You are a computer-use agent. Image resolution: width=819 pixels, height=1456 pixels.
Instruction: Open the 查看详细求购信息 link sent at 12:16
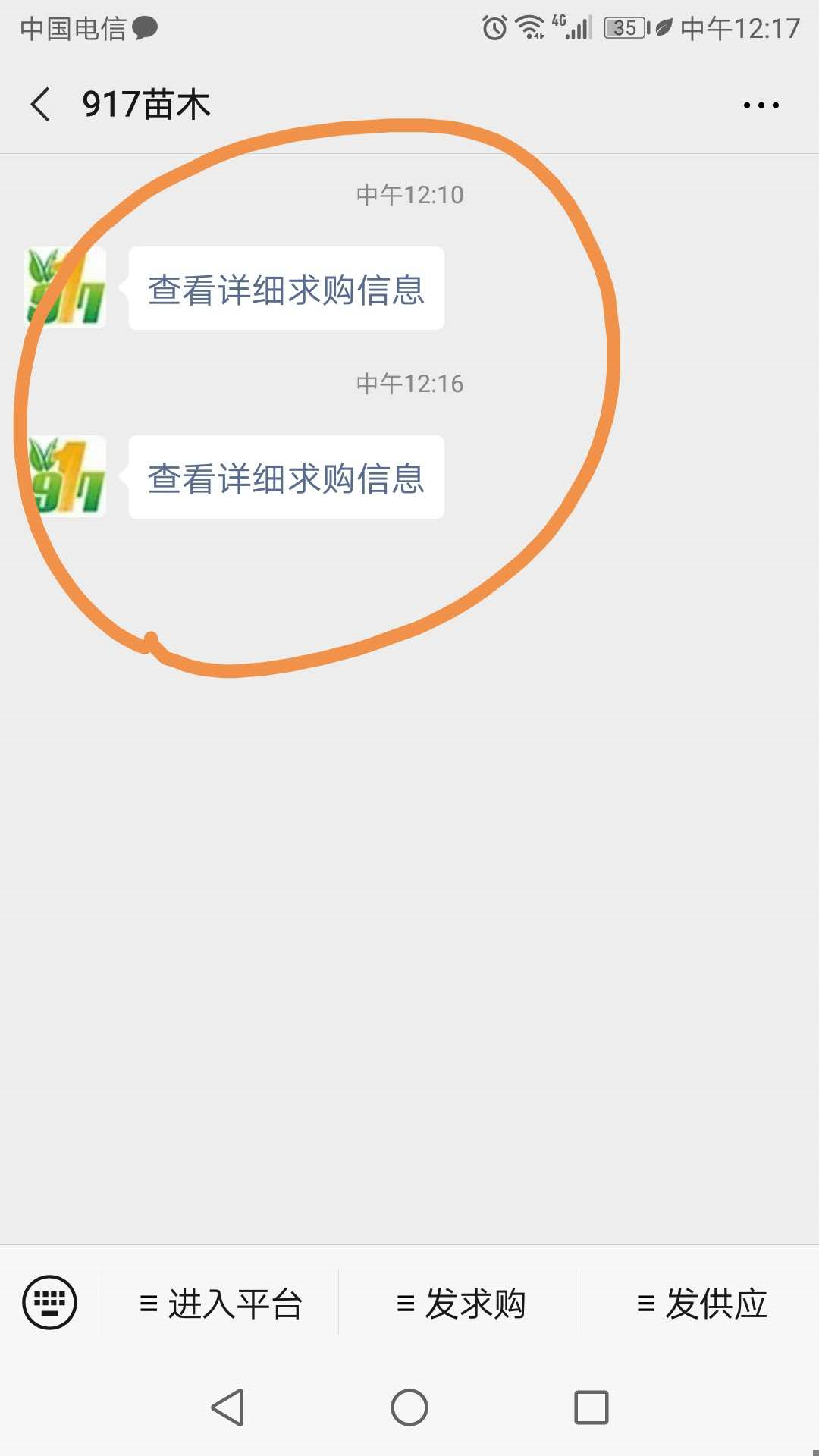coord(286,478)
